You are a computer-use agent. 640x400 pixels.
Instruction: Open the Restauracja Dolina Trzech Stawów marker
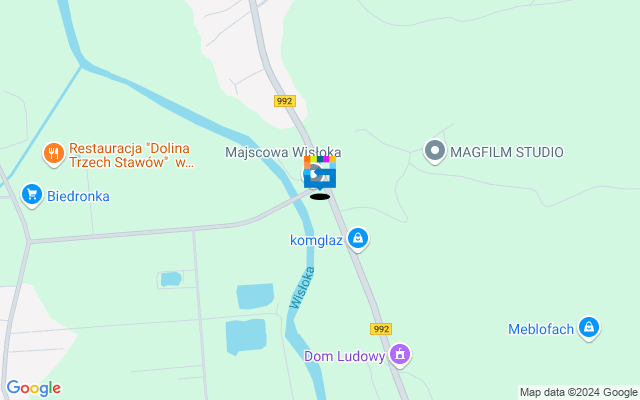53,154
